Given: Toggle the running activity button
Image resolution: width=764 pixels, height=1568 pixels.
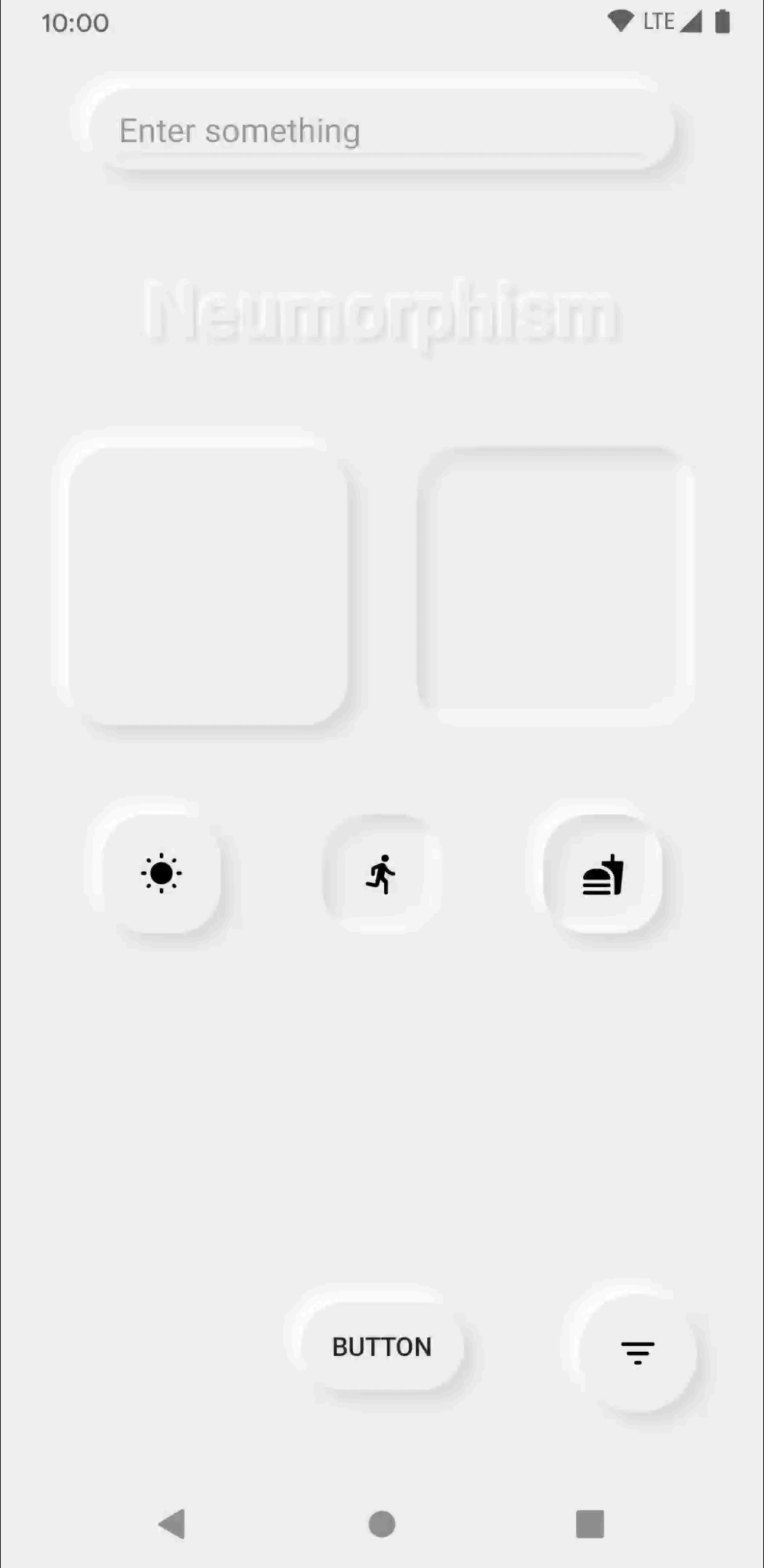Looking at the screenshot, I should [x=381, y=874].
